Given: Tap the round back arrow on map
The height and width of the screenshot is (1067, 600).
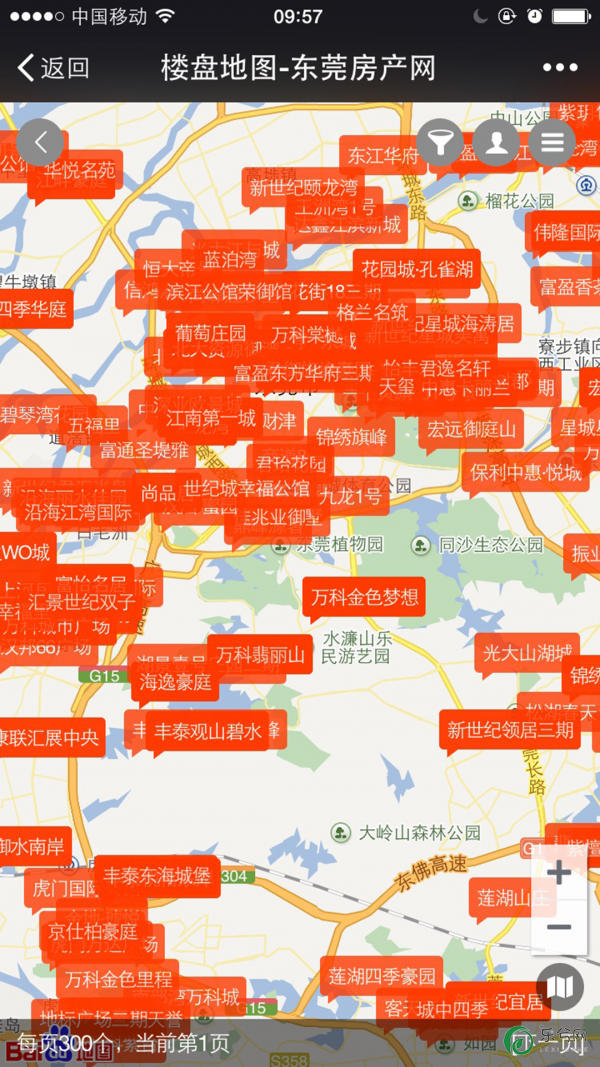Looking at the screenshot, I should coord(40,142).
